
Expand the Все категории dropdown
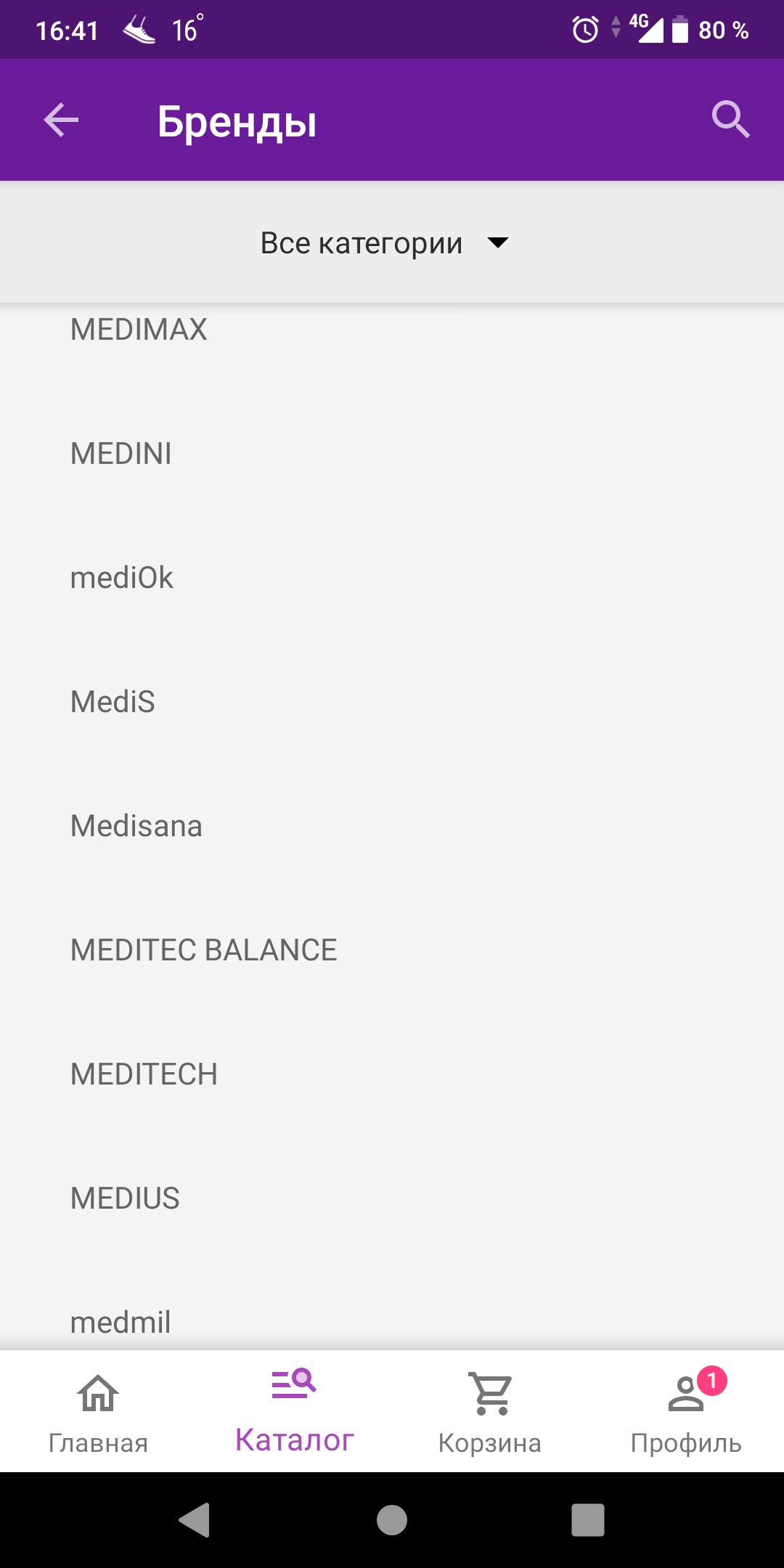385,243
